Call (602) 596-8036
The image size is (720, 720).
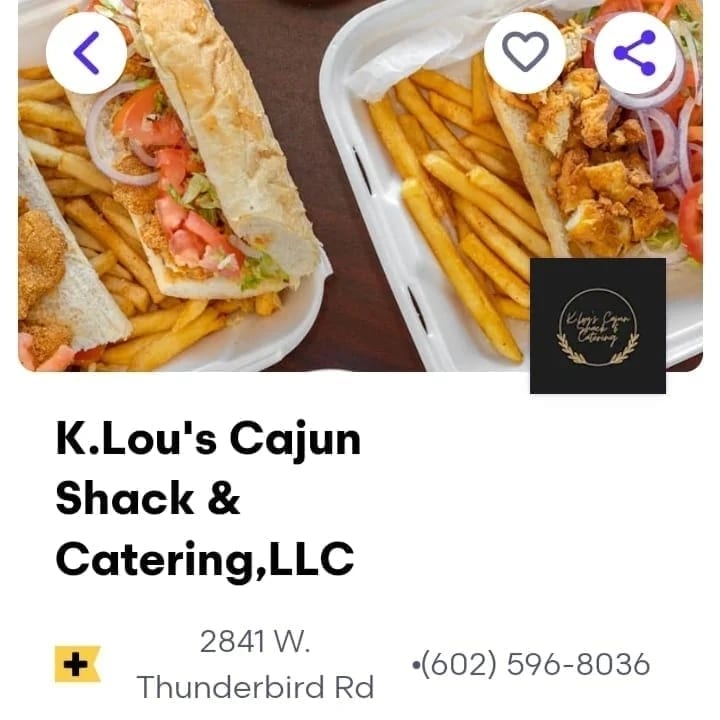coord(535,664)
